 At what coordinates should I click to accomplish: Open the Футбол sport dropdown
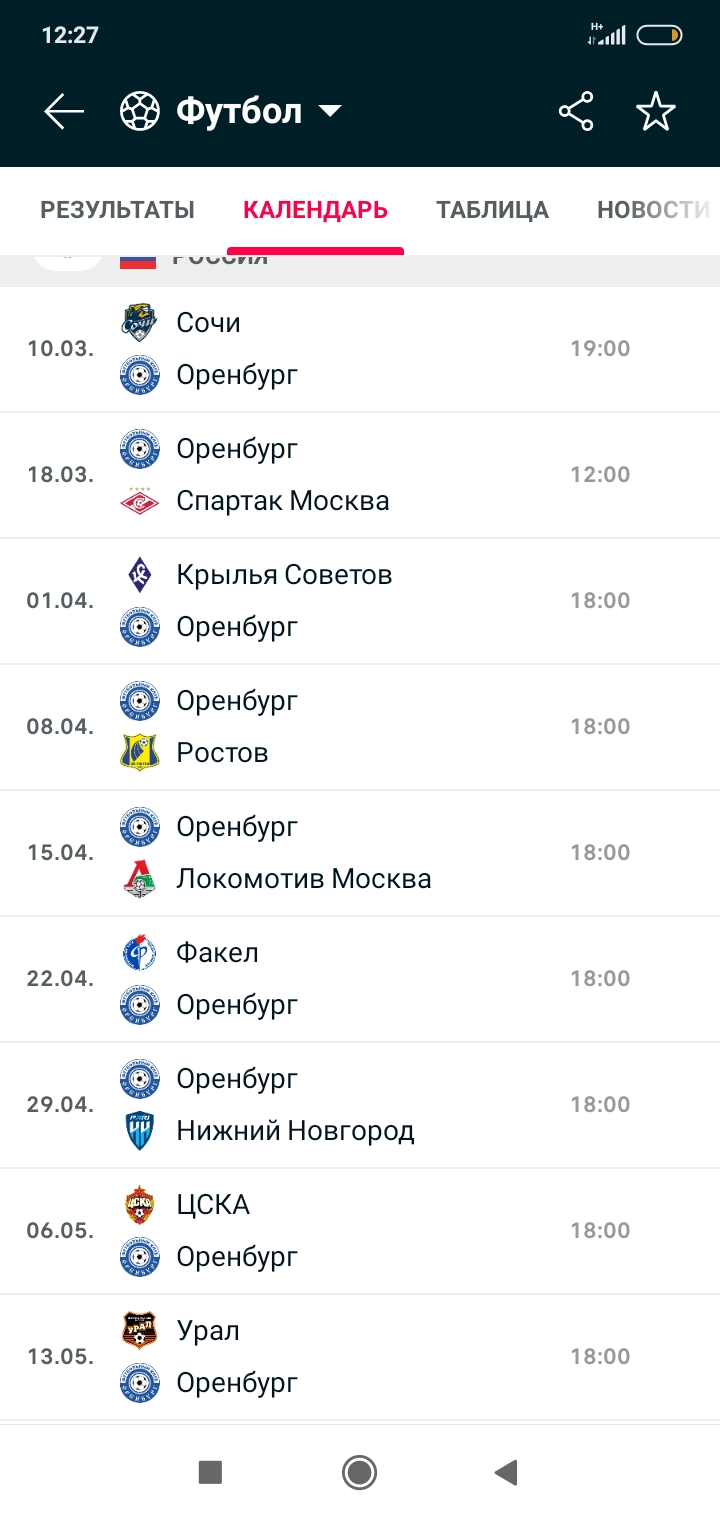point(231,111)
